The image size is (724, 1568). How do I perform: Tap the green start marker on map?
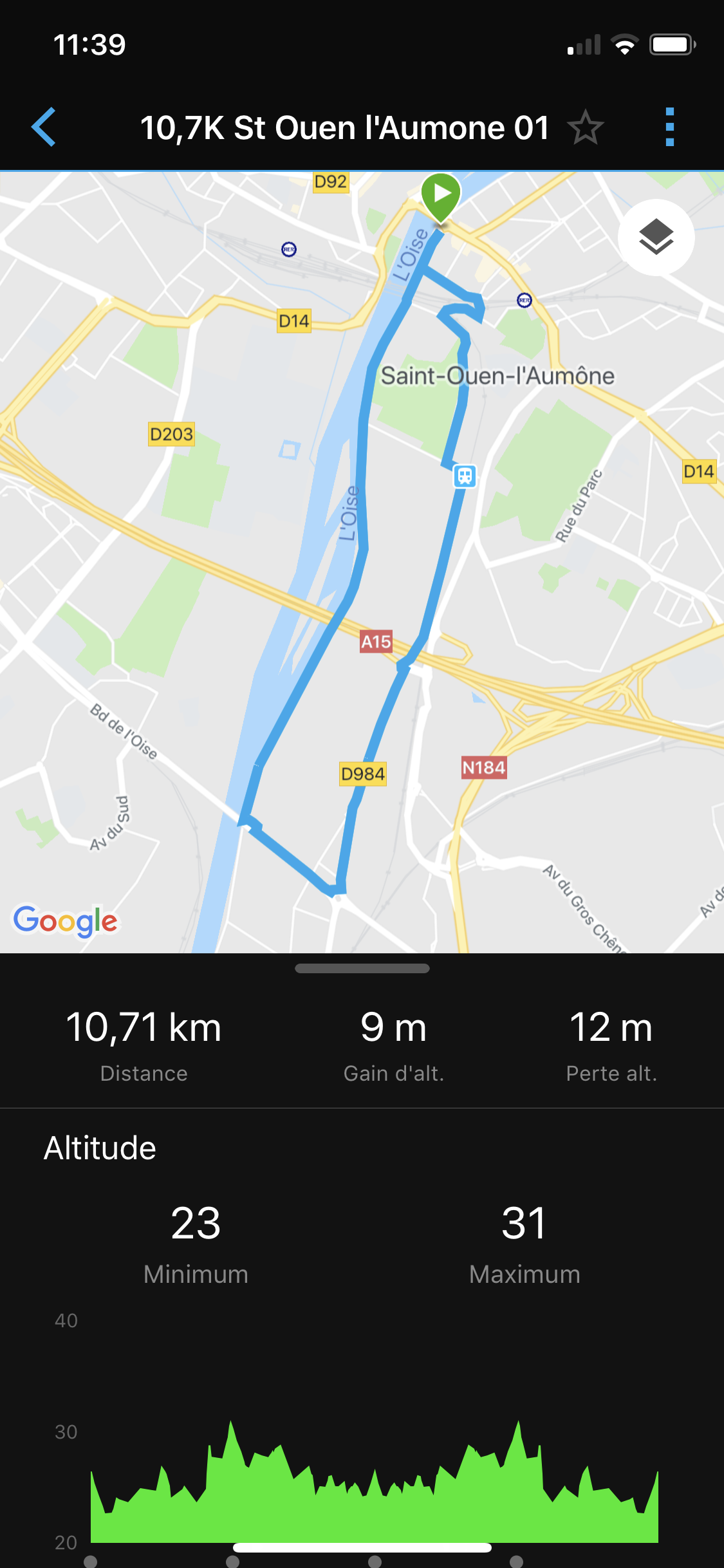click(x=441, y=195)
